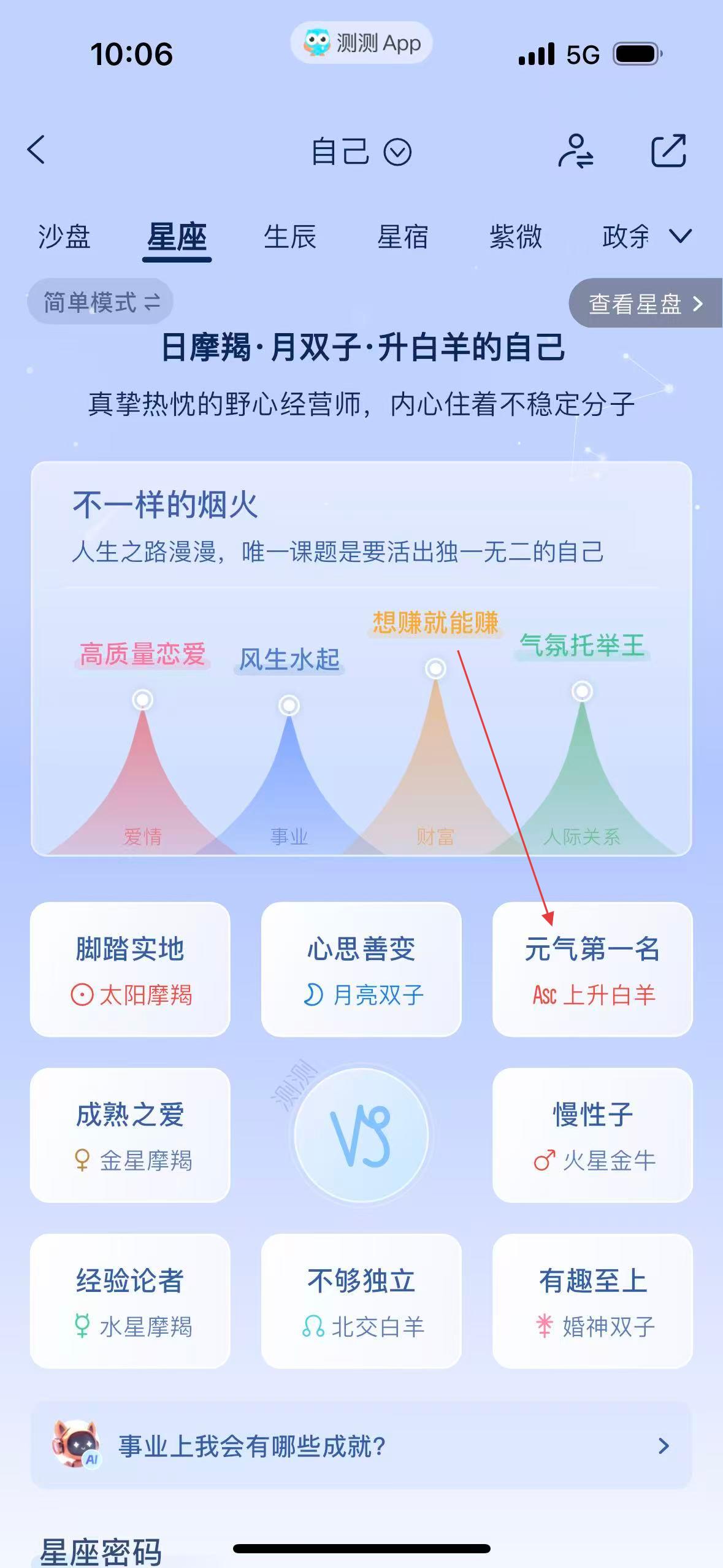Open the 自己 profile dropdown
The image size is (723, 1568).
pyautogui.click(x=361, y=152)
